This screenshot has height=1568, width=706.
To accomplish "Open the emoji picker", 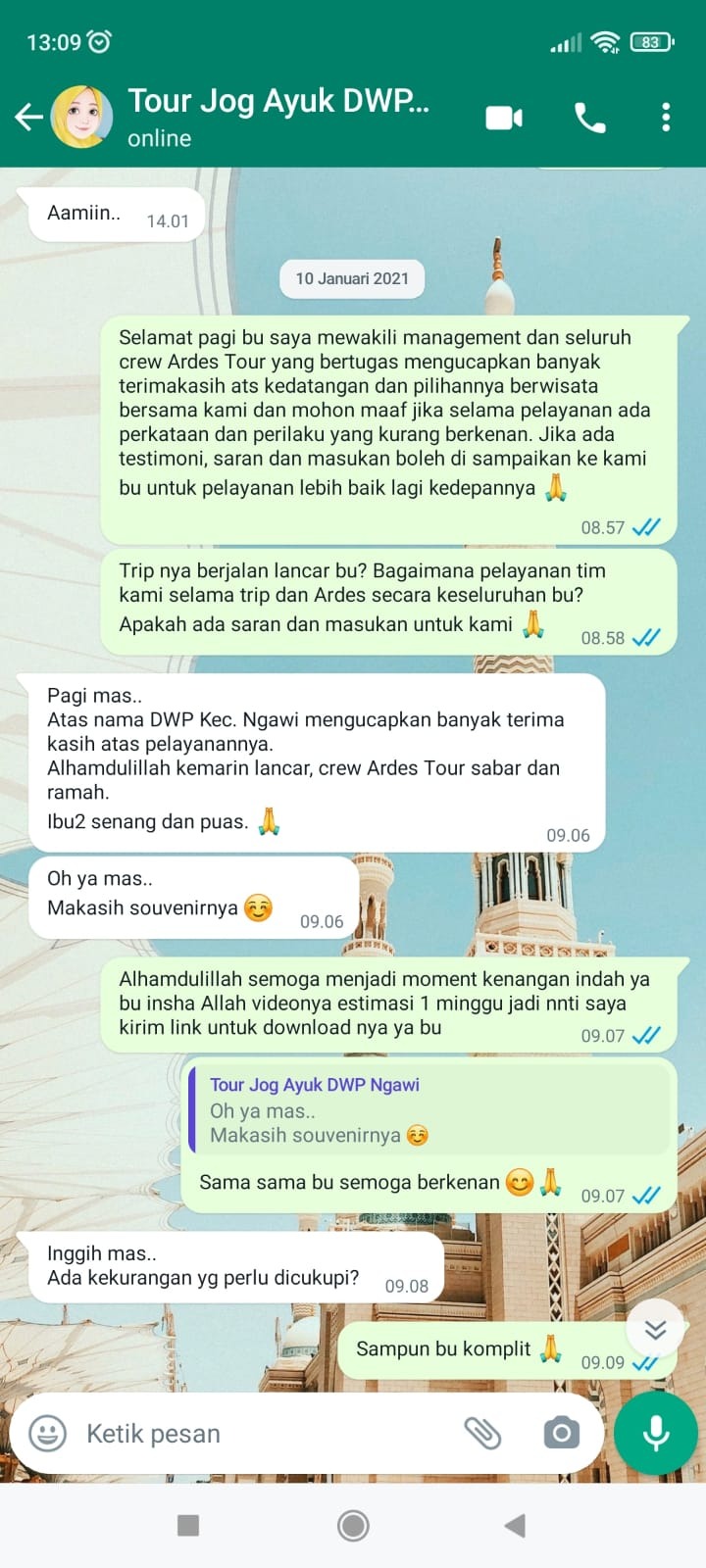I will tap(48, 1433).
